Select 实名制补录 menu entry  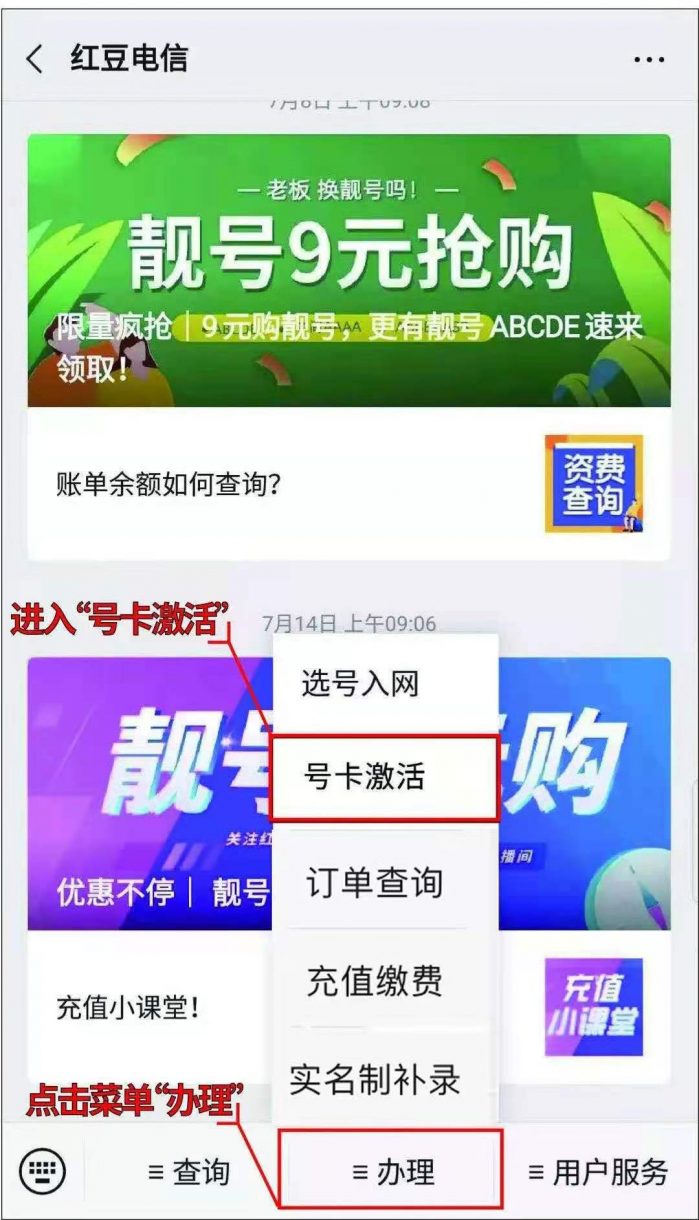pyautogui.click(x=374, y=1080)
